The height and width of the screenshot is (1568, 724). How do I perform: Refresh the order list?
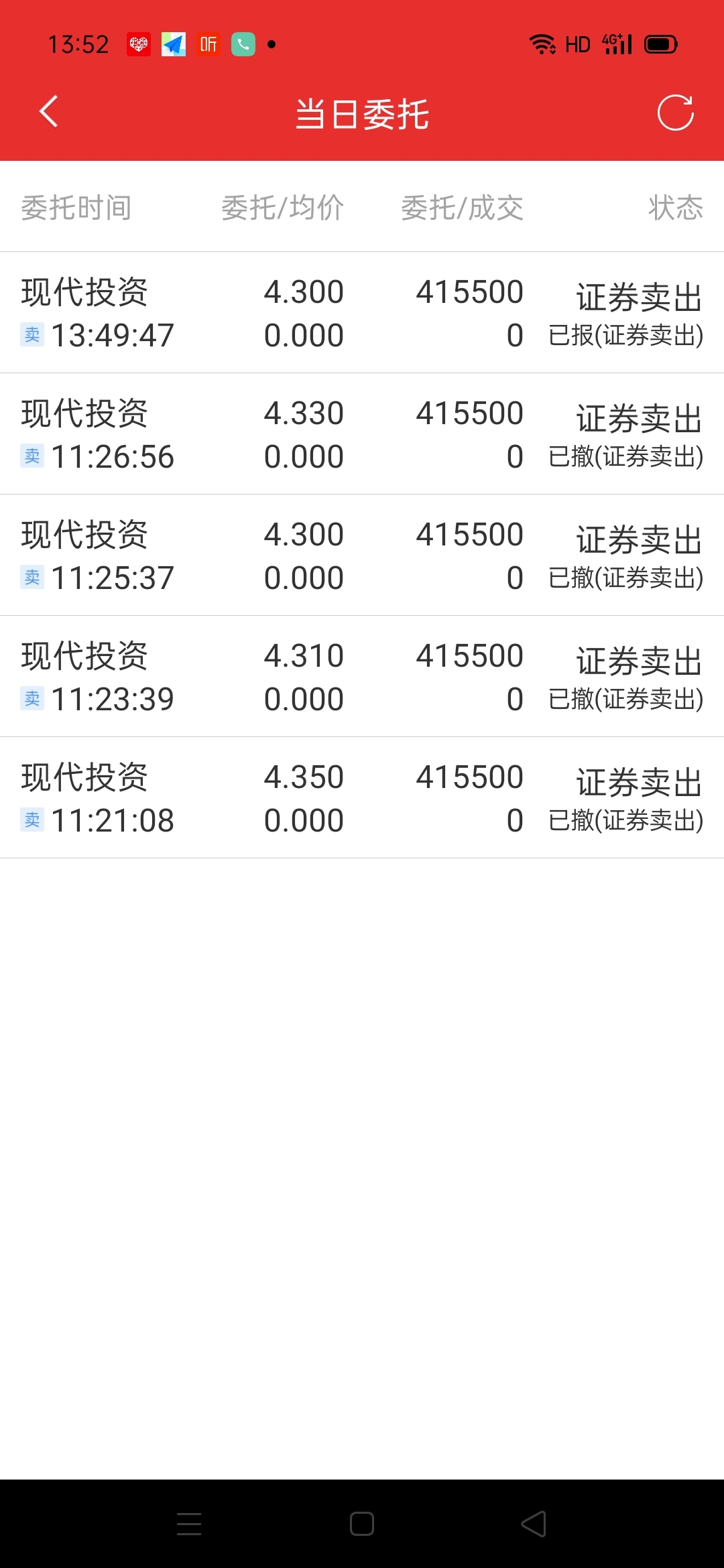click(675, 112)
